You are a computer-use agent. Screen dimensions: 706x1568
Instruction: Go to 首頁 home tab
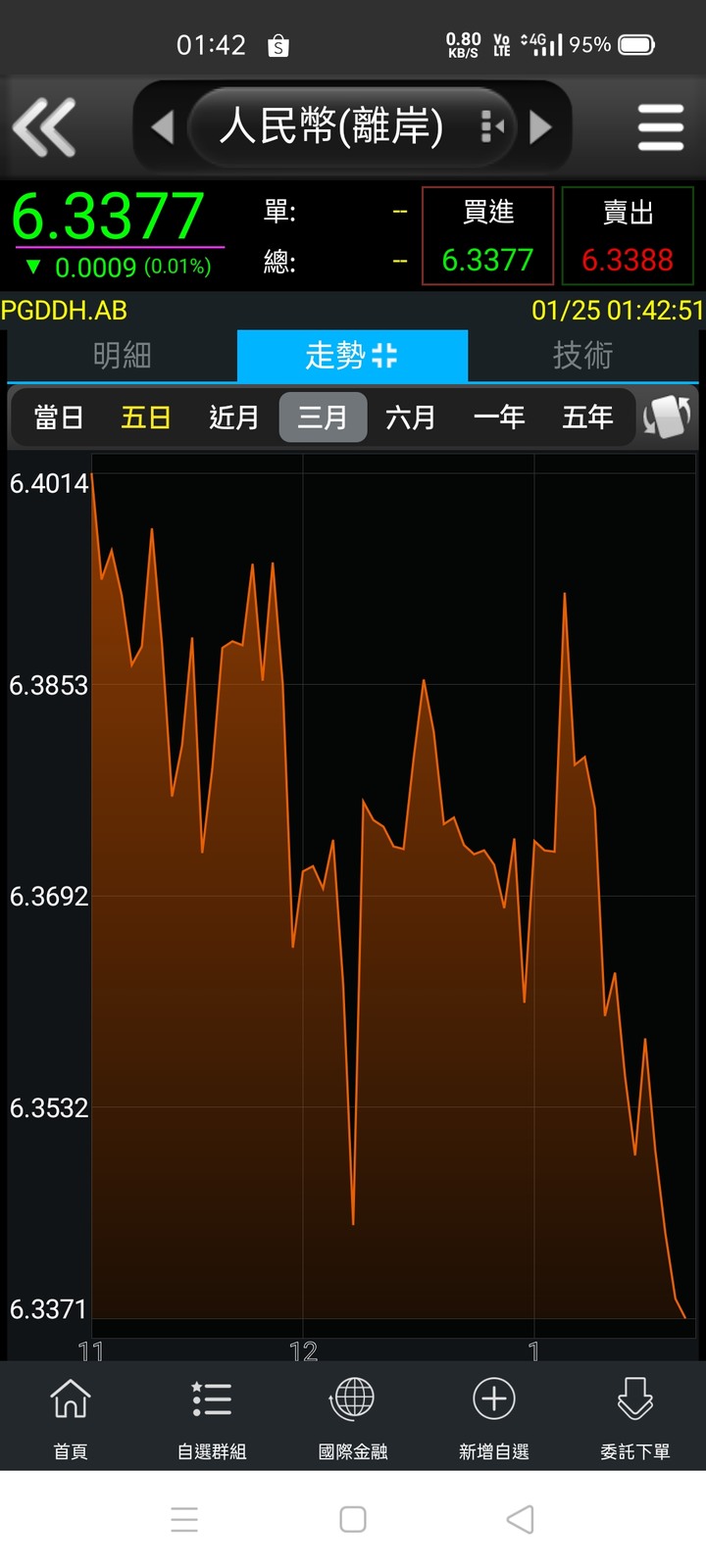pyautogui.click(x=71, y=1417)
